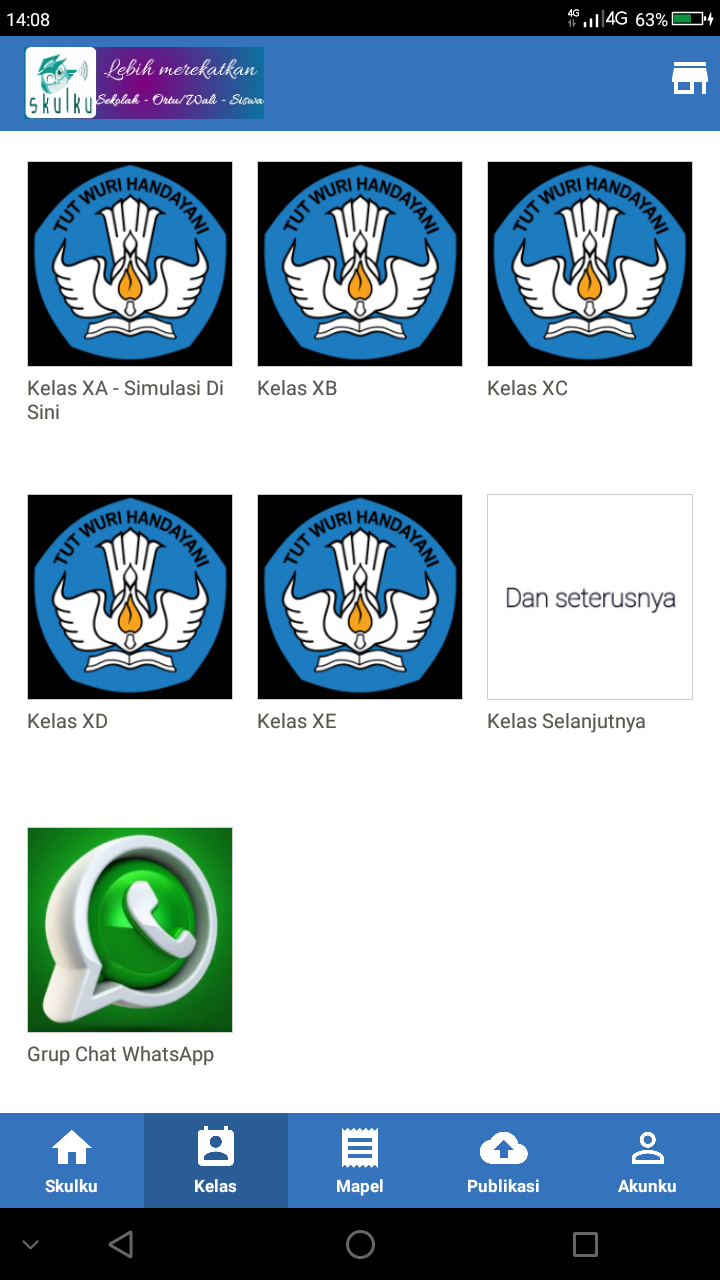Switch to the Publikasi tab
Image resolution: width=720 pixels, height=1280 pixels.
click(x=503, y=1161)
